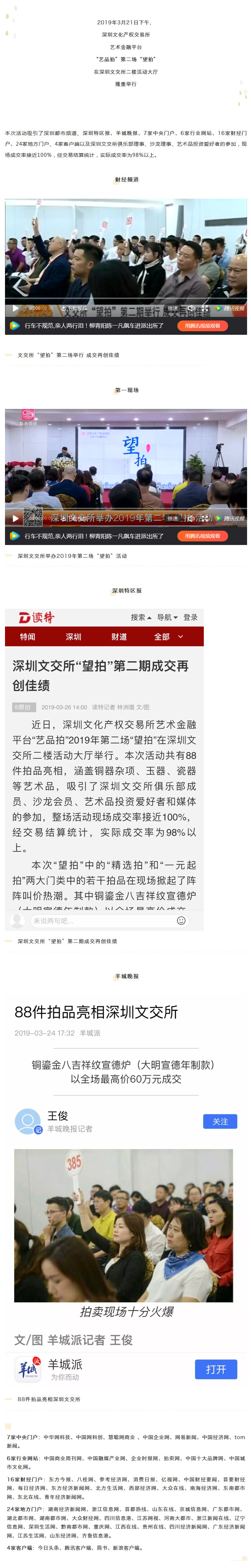The width and height of the screenshot is (251, 1568).
Task: Mute the first video's sound
Action: click(191, 308)
